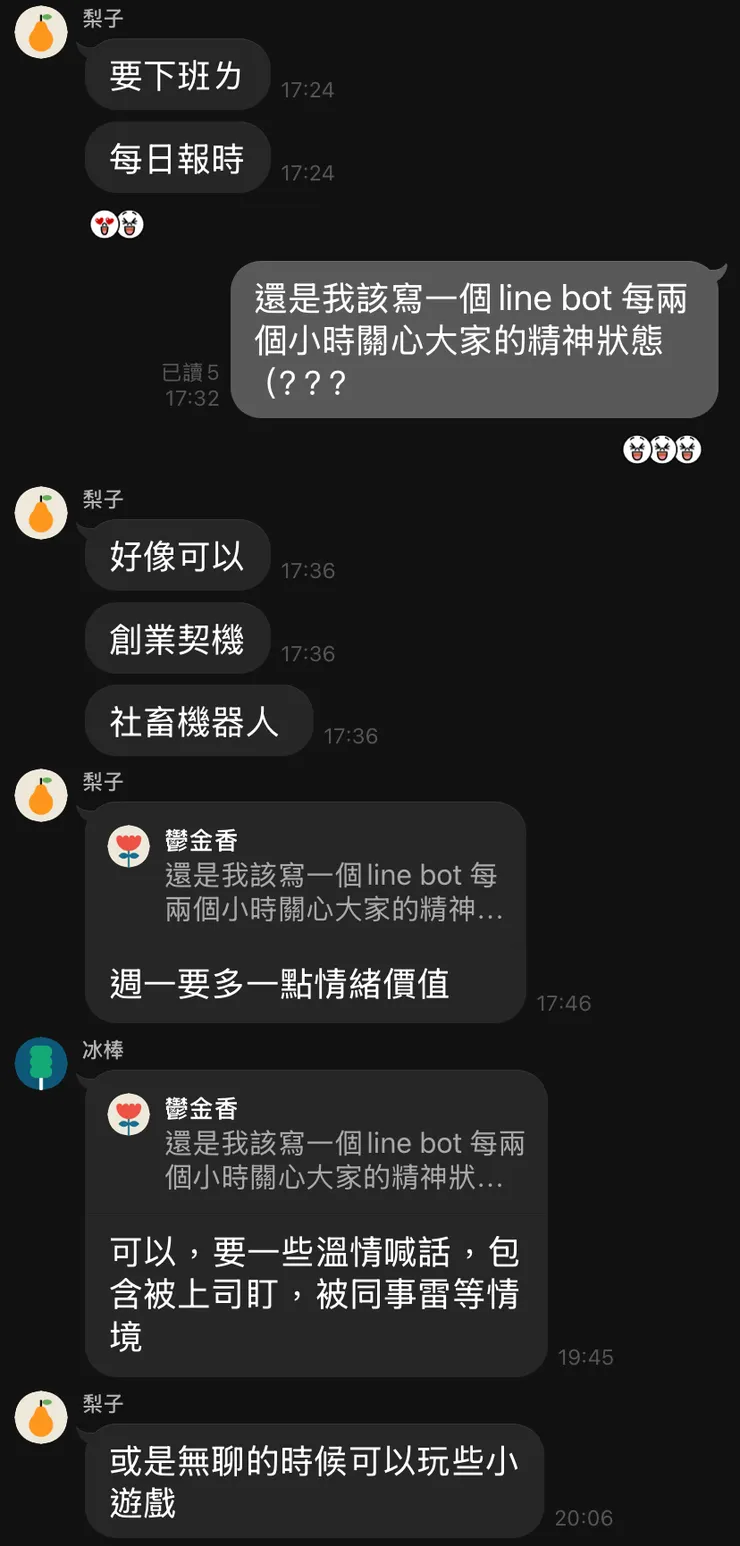Screen dimensions: 740x1546
Task: Tap the emoji reaction under 每日報時
Action: 117,224
